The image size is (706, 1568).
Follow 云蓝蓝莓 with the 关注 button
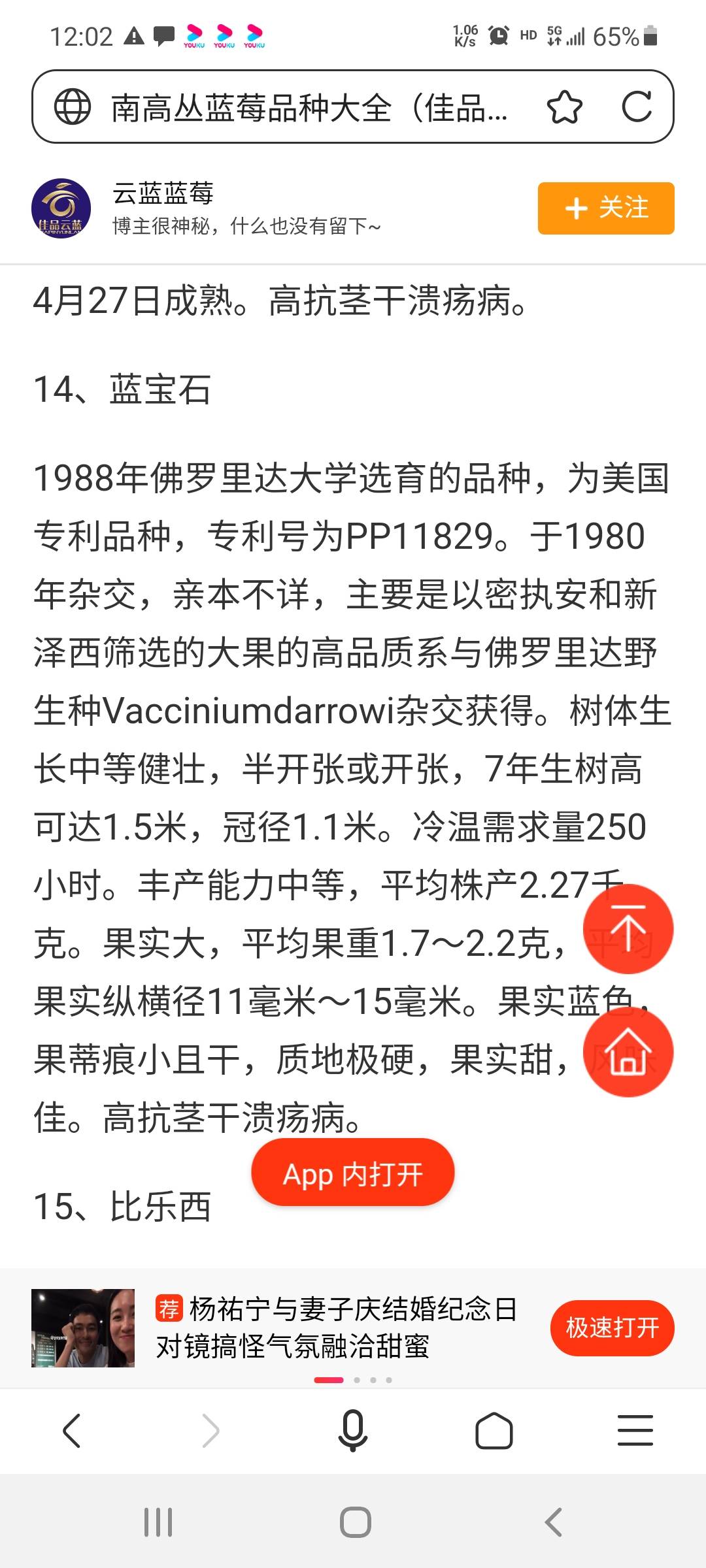[x=606, y=208]
